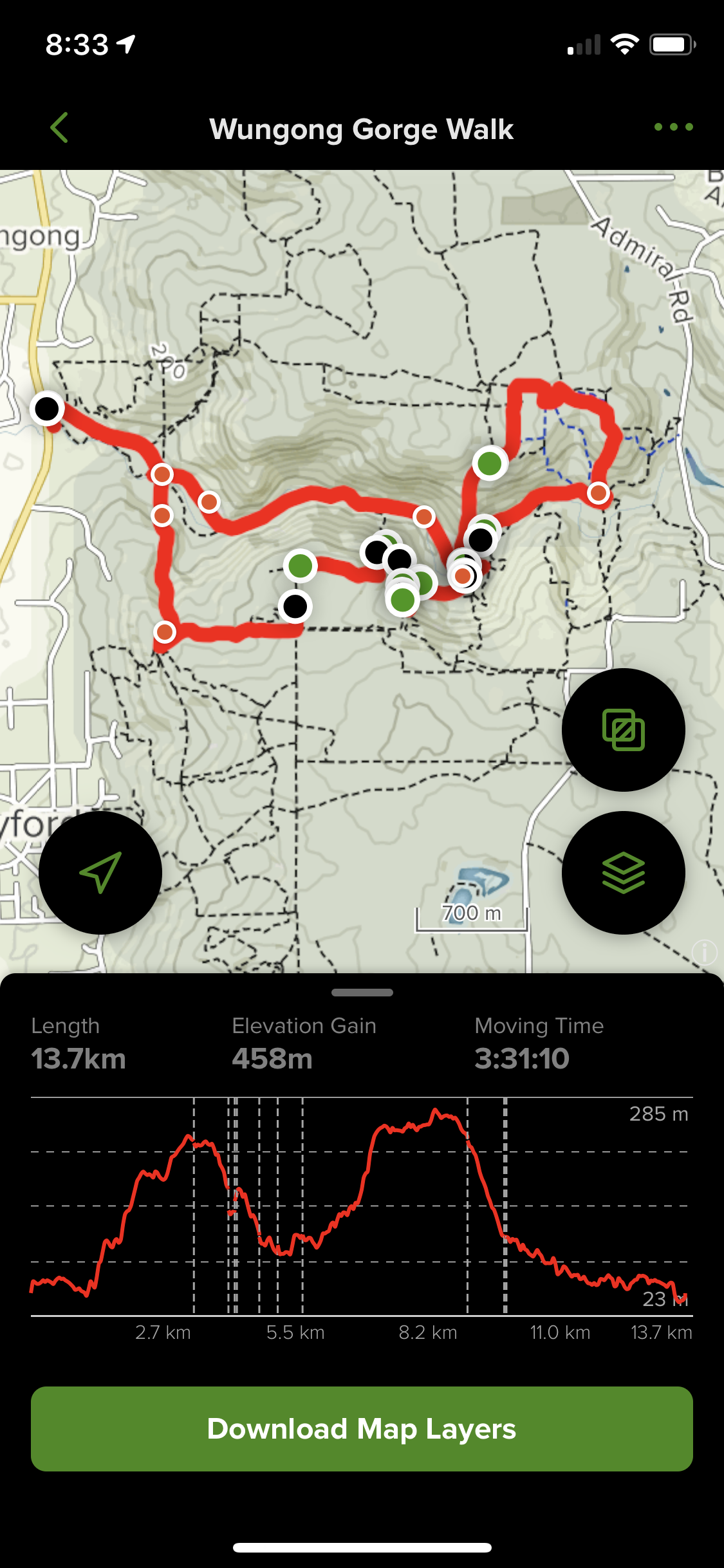The height and width of the screenshot is (1568, 724).
Task: Tap Download Map Layers
Action: click(362, 1429)
